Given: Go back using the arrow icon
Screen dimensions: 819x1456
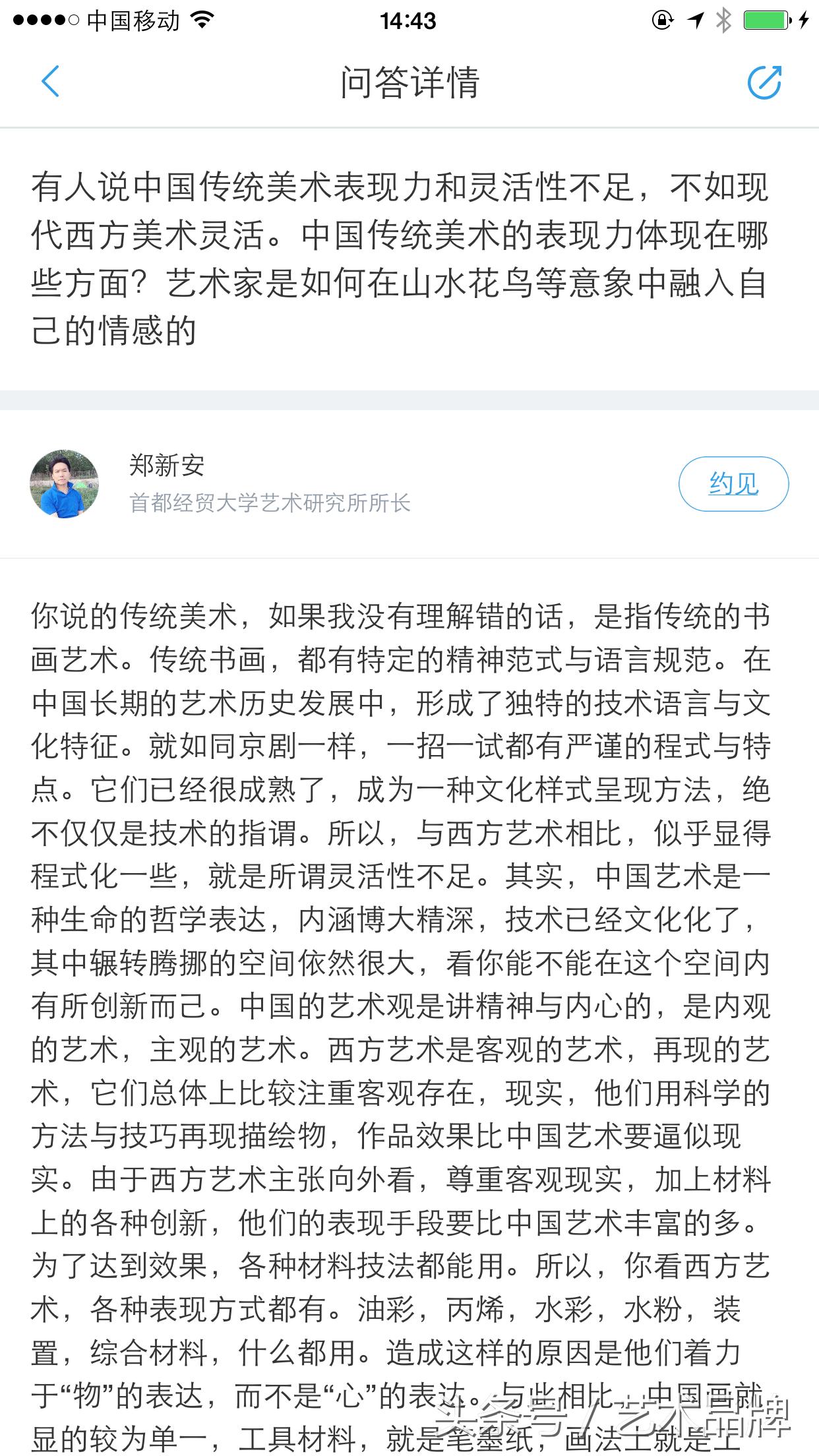Looking at the screenshot, I should [x=51, y=82].
